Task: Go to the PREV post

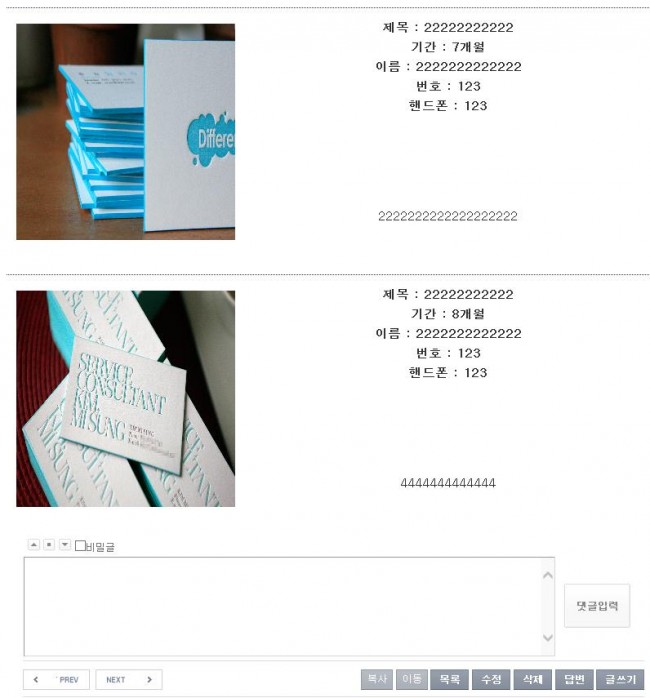Action: click(x=57, y=680)
